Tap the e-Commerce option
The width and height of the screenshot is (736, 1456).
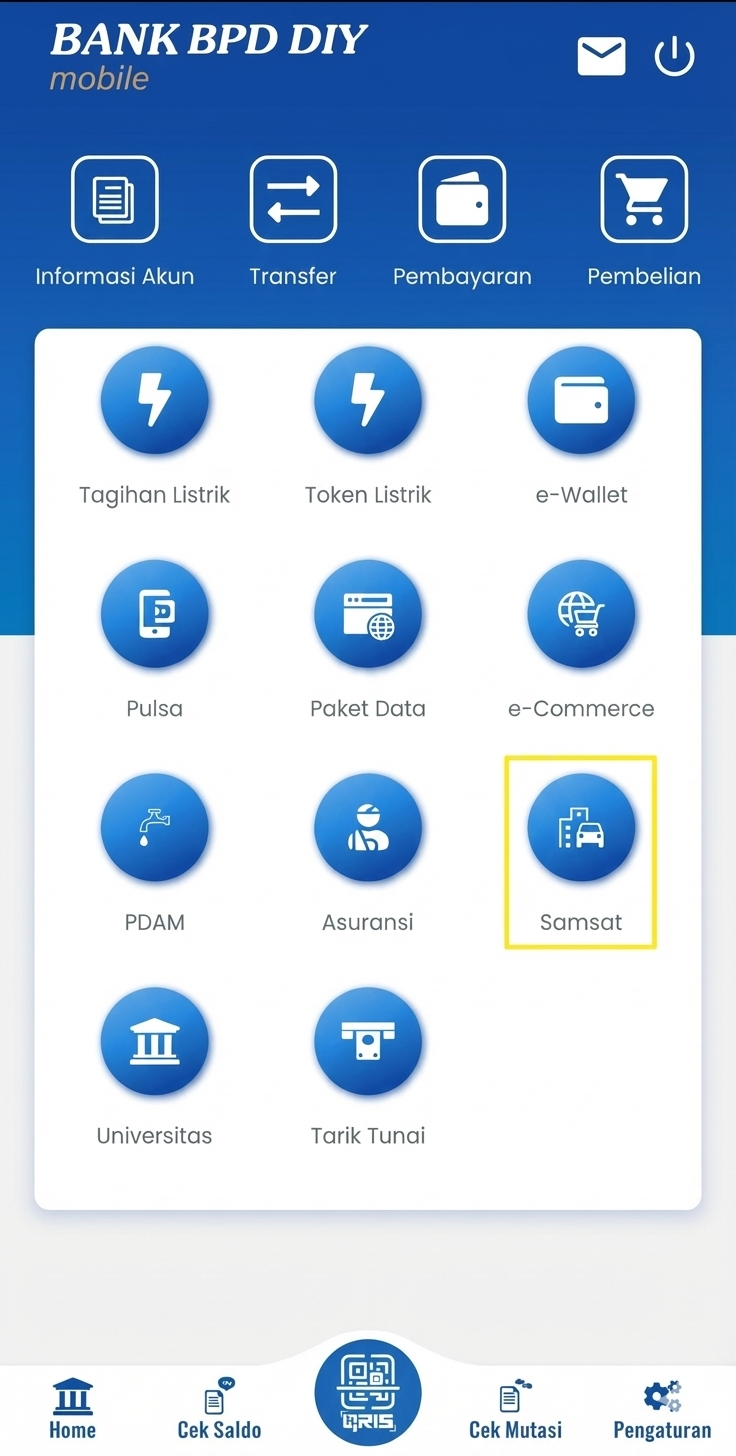coord(581,614)
